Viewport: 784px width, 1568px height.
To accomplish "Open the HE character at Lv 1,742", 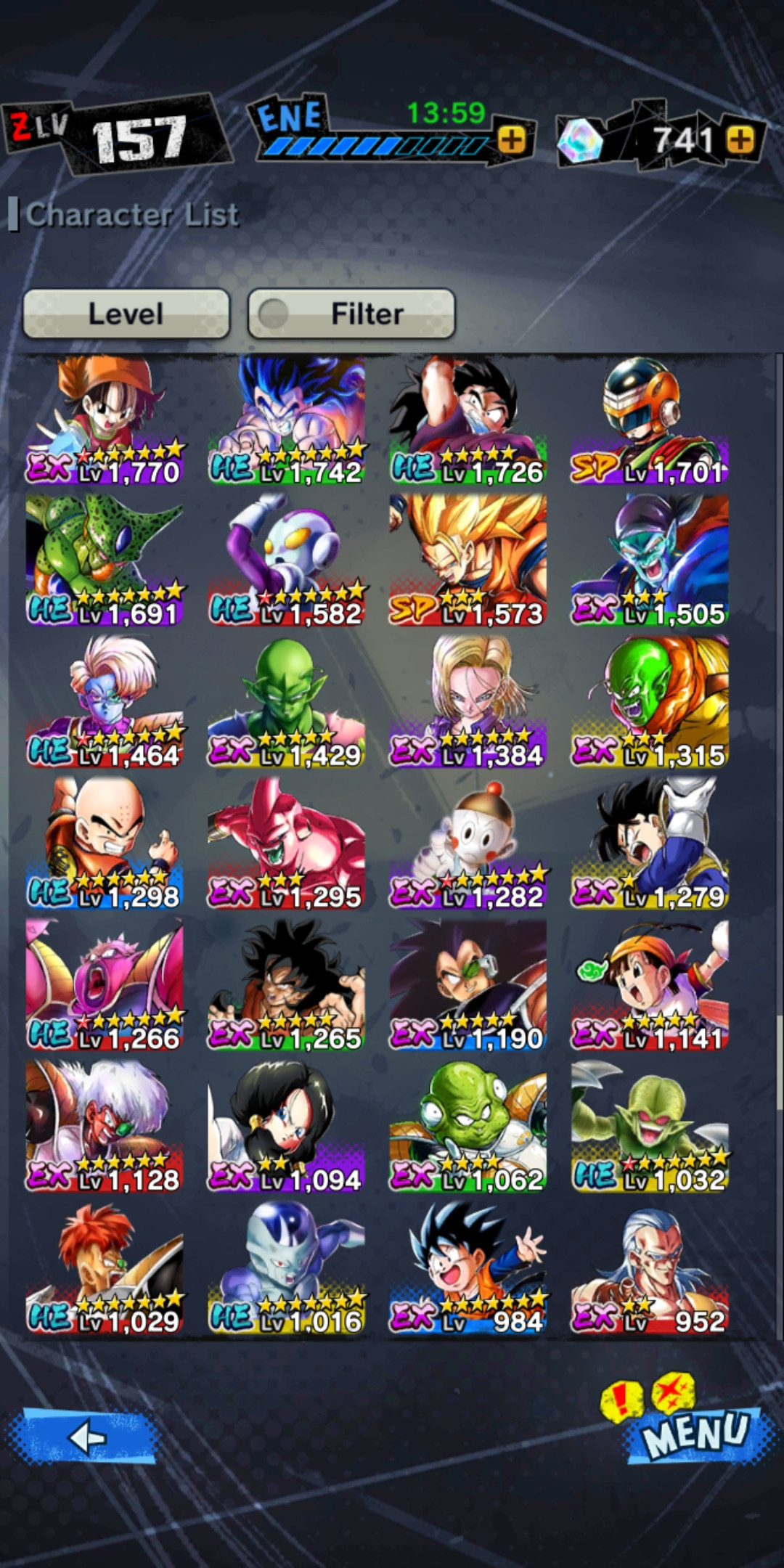I will tap(286, 420).
